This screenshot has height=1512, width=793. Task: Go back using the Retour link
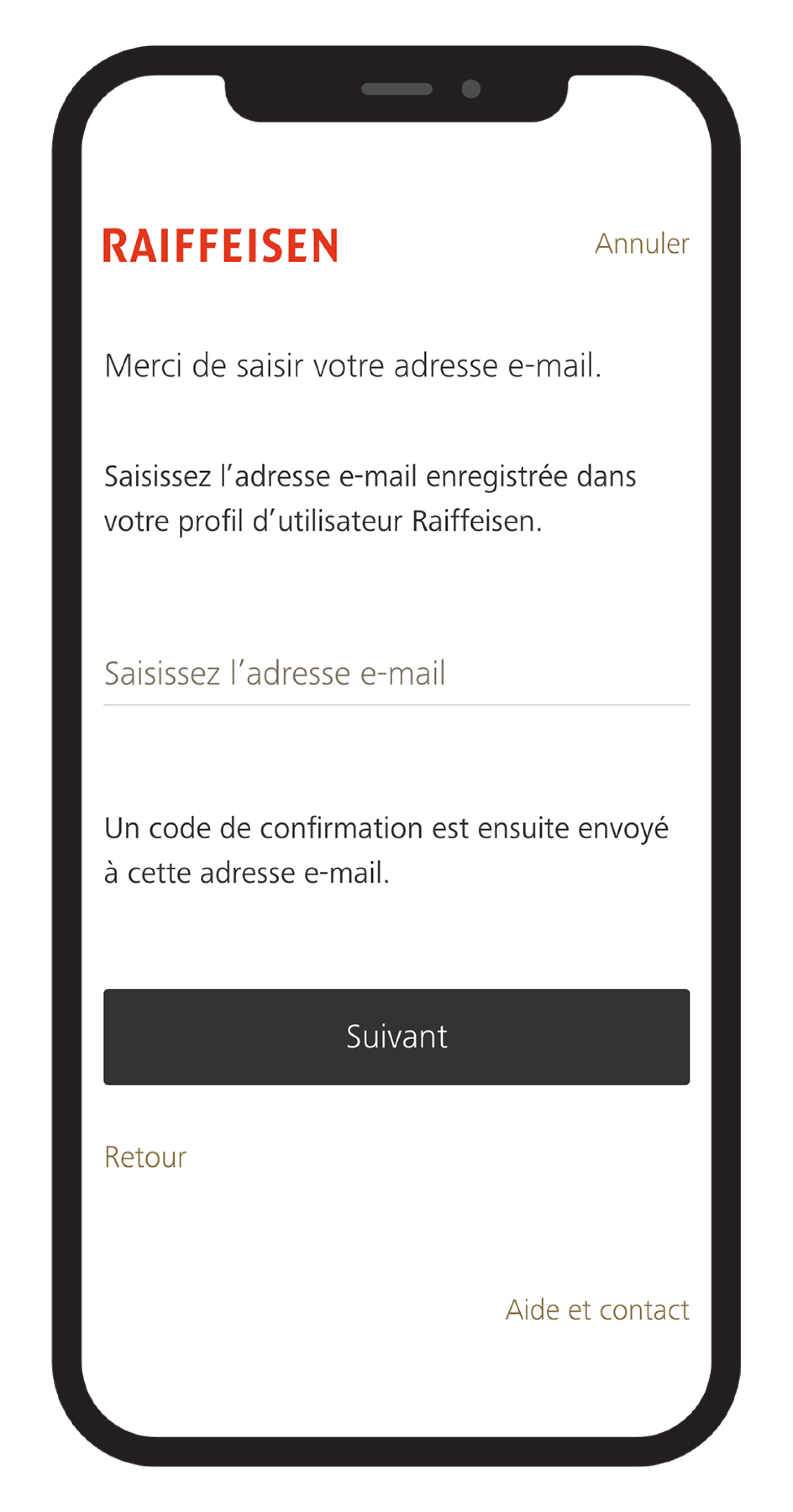click(x=145, y=1157)
